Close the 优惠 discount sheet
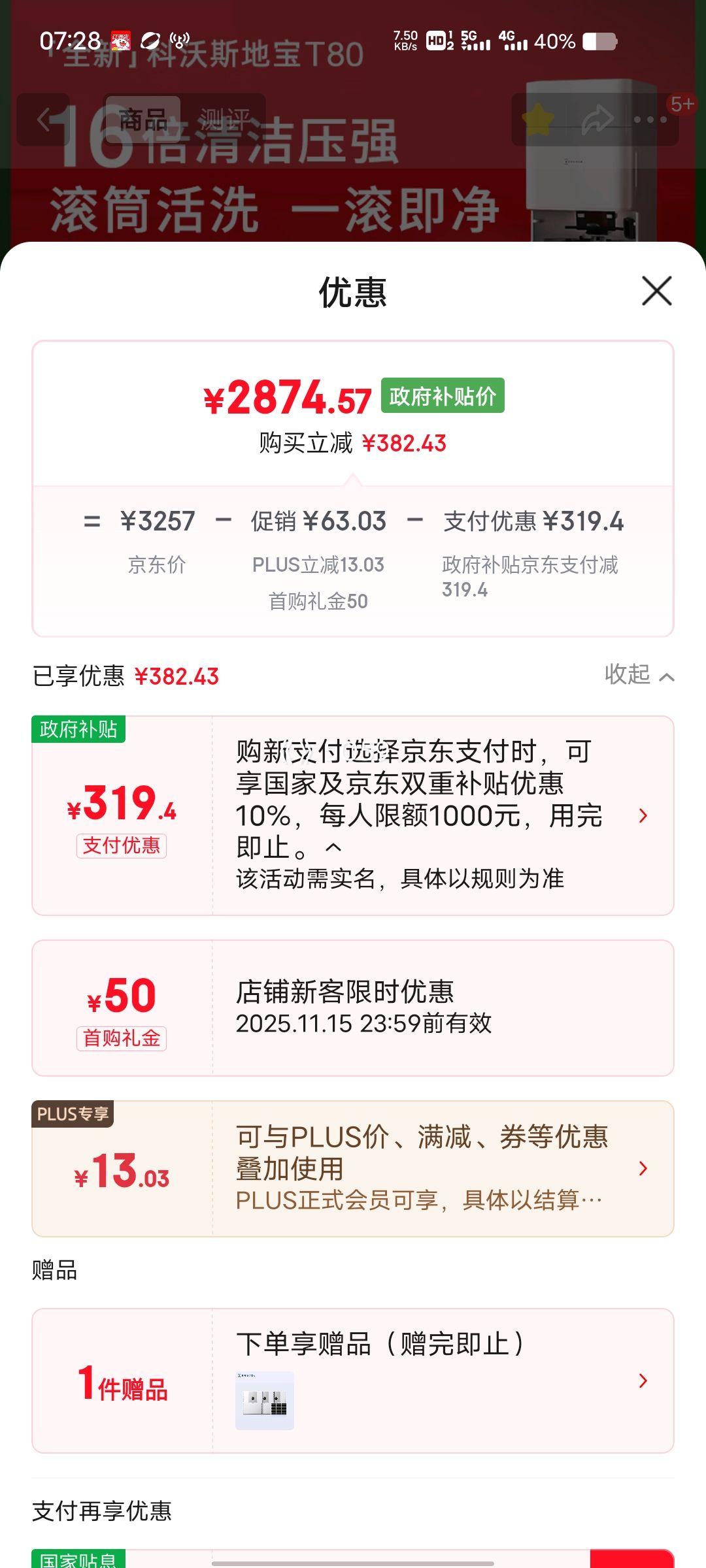The image size is (706, 1568). click(x=656, y=291)
